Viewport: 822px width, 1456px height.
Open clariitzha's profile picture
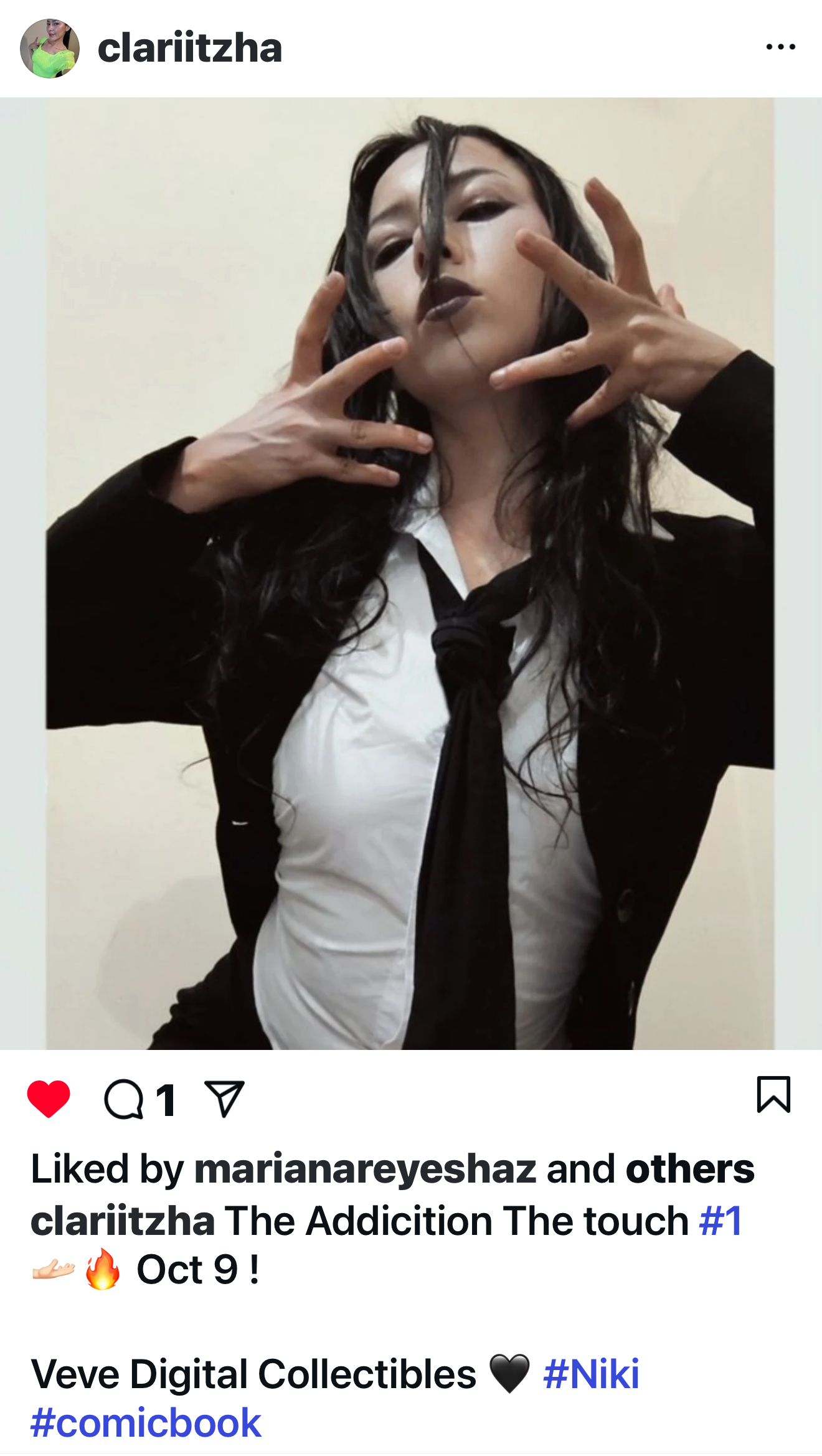point(50,49)
